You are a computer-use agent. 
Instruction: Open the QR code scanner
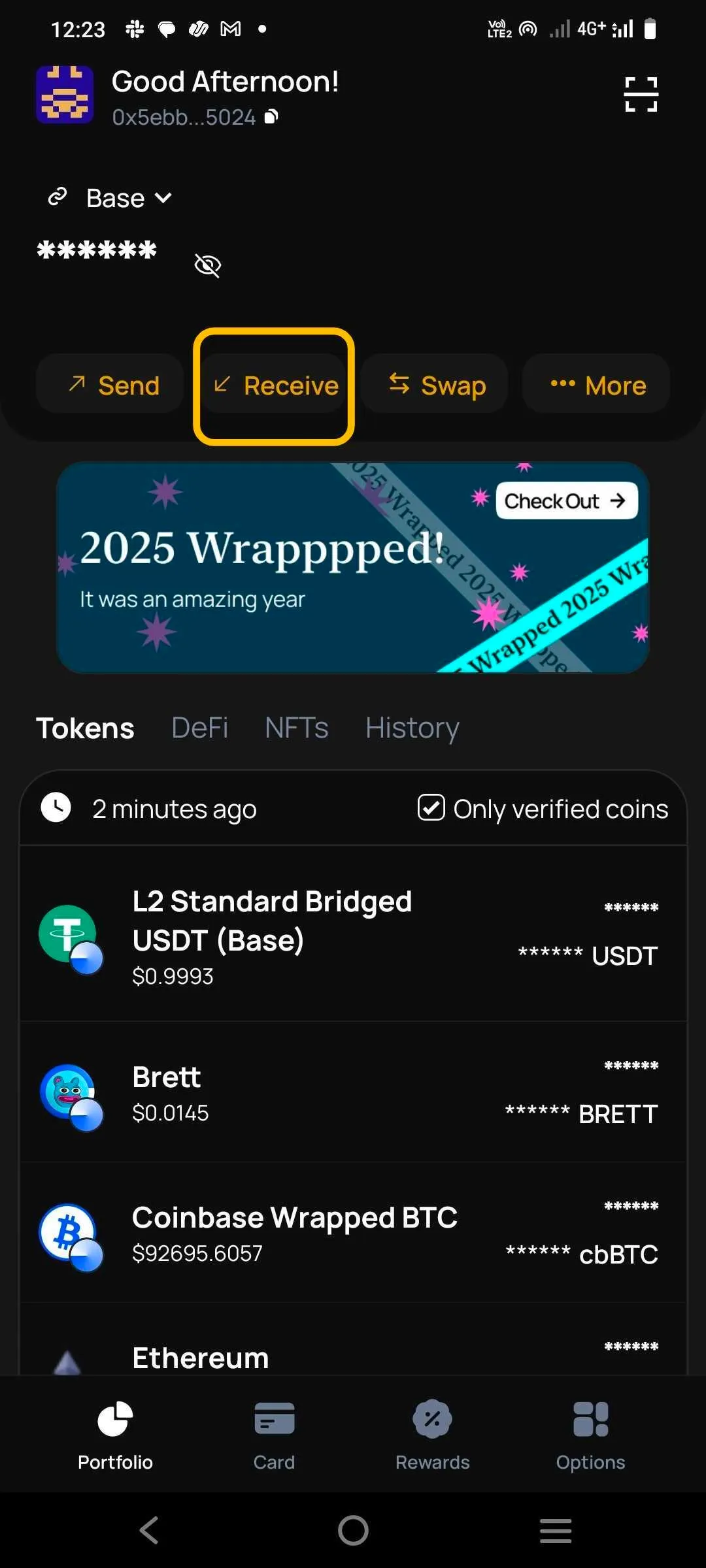[641, 93]
